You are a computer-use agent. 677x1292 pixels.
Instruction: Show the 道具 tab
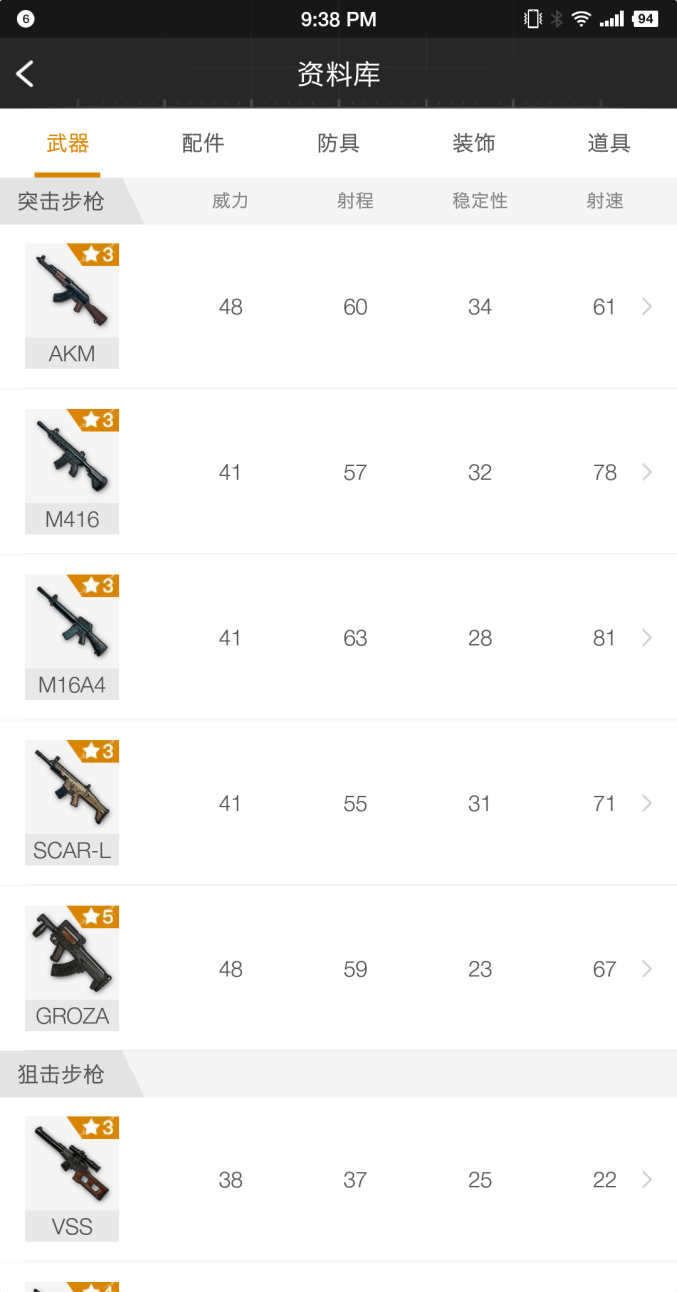608,143
